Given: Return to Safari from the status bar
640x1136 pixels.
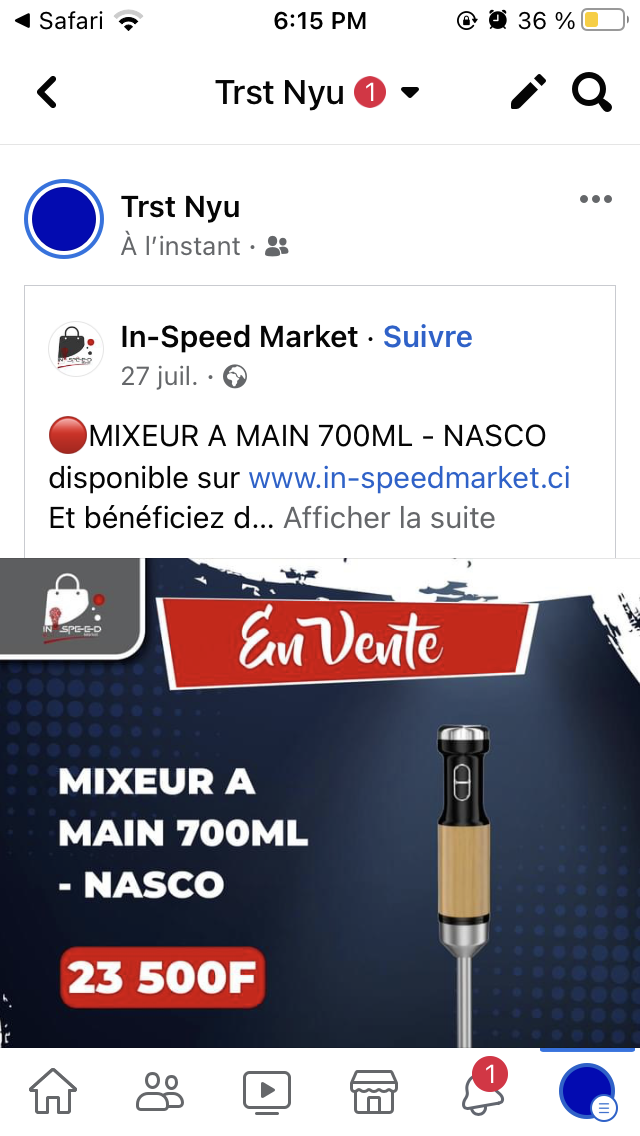Looking at the screenshot, I should click(x=58, y=20).
